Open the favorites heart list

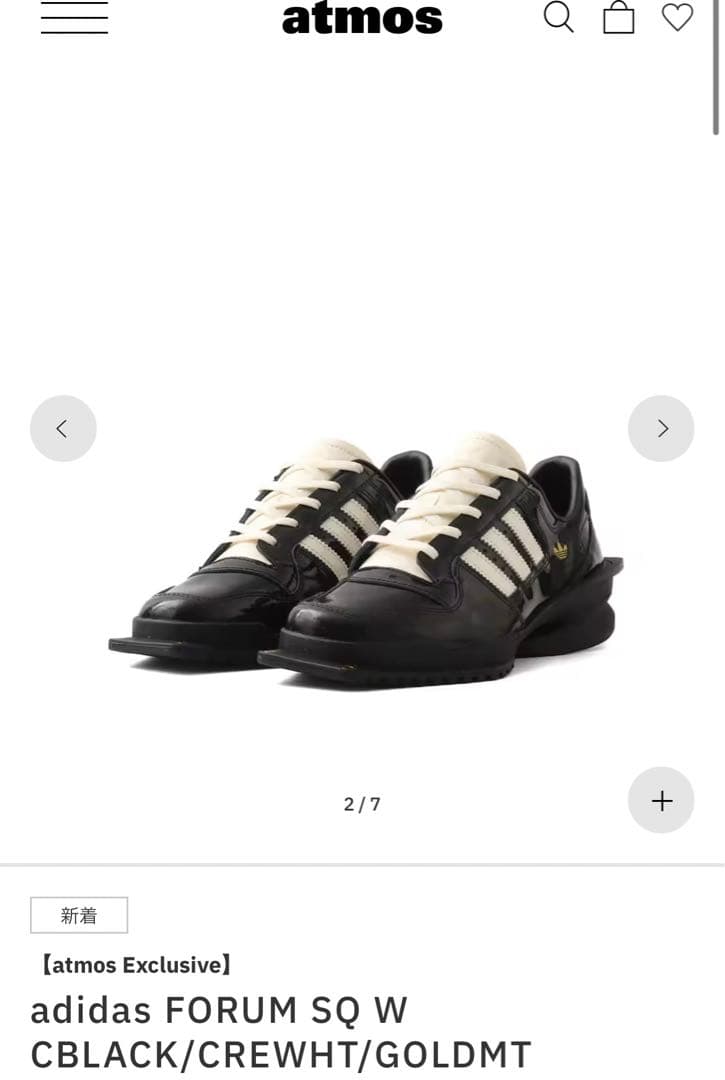pyautogui.click(x=677, y=17)
